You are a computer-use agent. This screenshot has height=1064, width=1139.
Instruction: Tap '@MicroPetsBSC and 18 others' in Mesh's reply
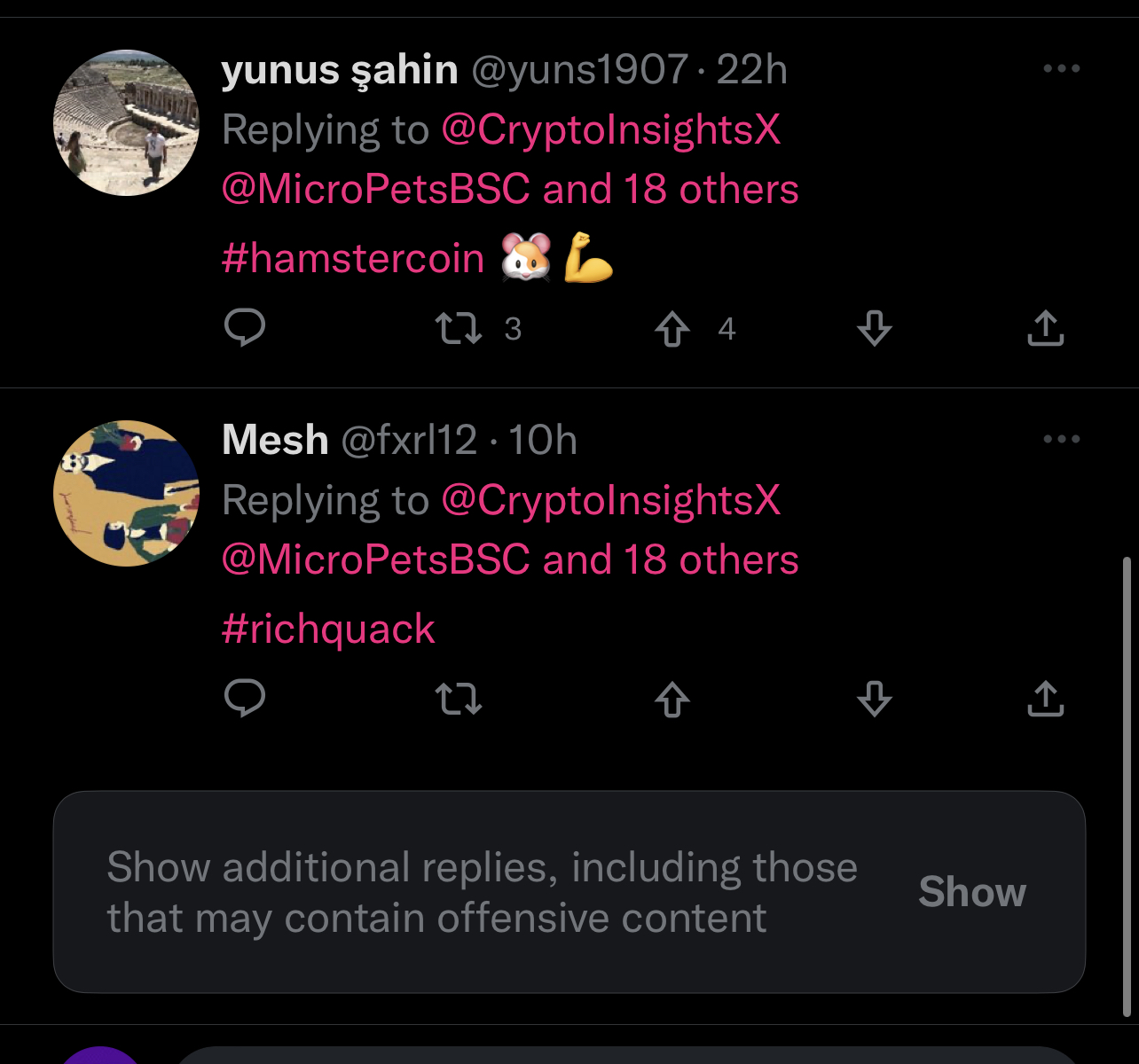coord(510,559)
